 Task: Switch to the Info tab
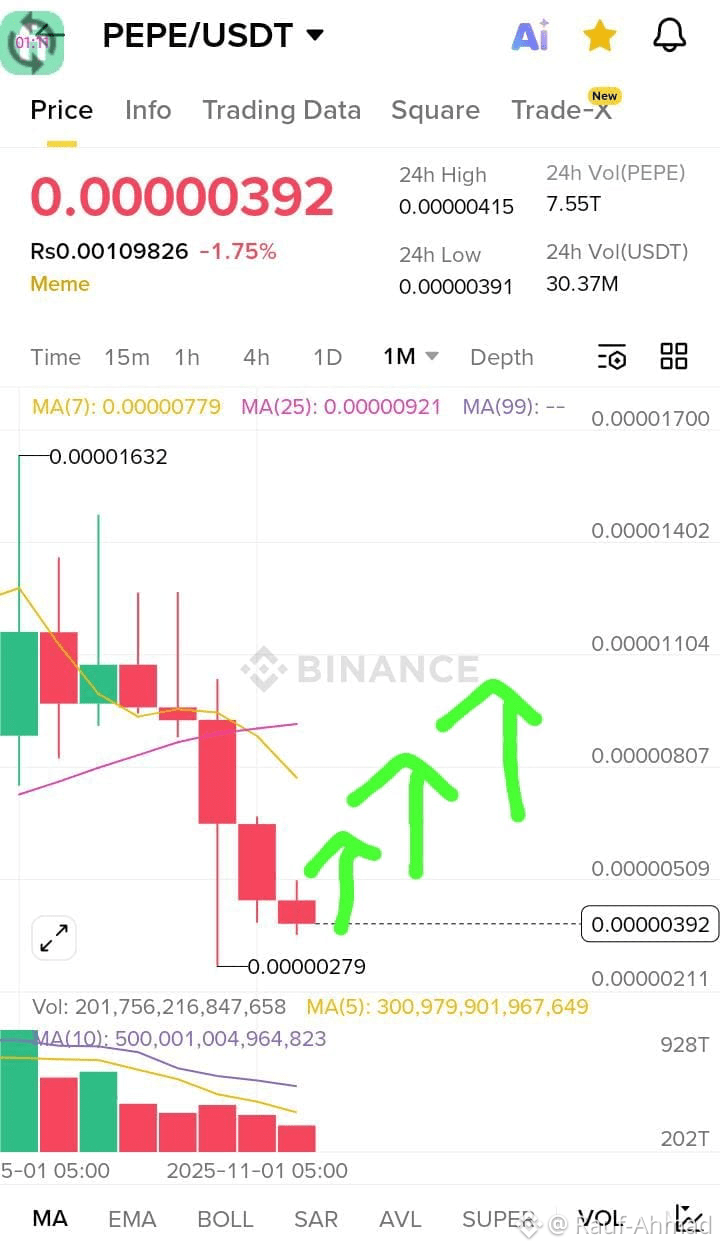point(148,110)
